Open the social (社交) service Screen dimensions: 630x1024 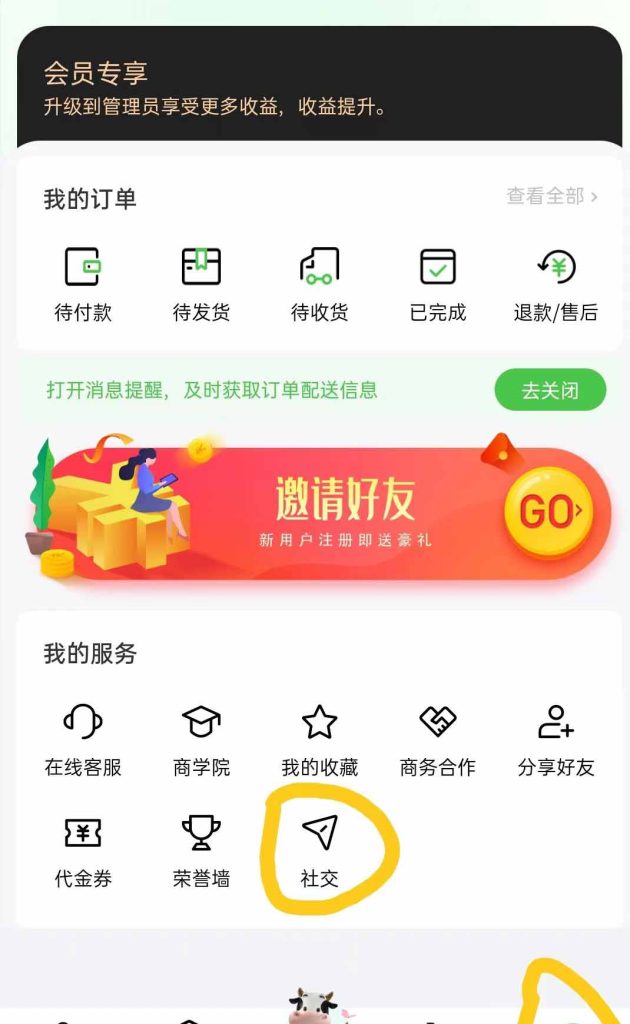[320, 850]
